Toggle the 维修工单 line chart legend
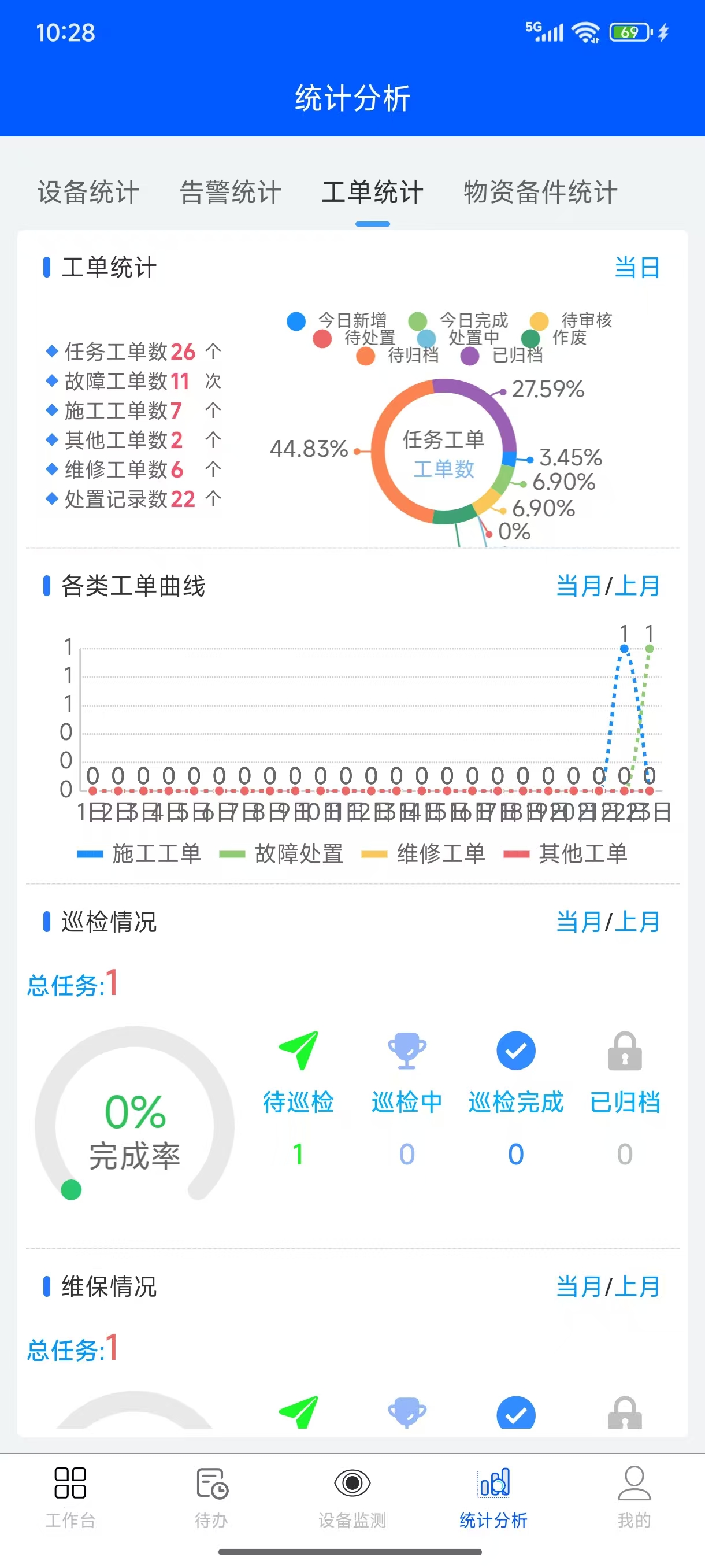The width and height of the screenshot is (705, 1568). (x=424, y=853)
